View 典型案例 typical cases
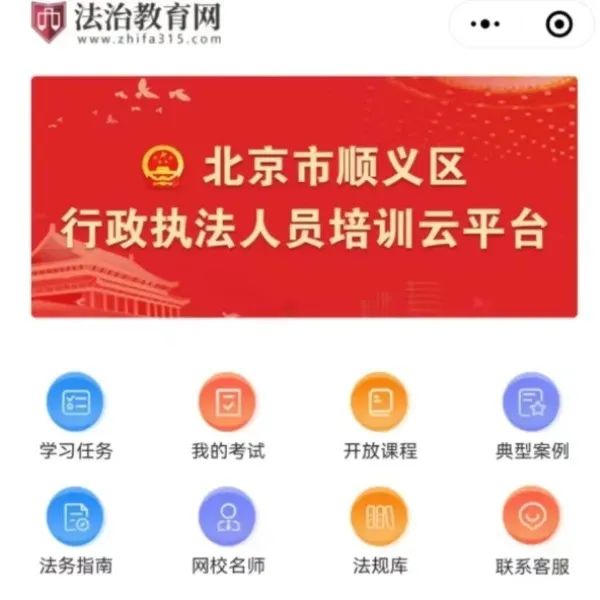 click(x=532, y=403)
